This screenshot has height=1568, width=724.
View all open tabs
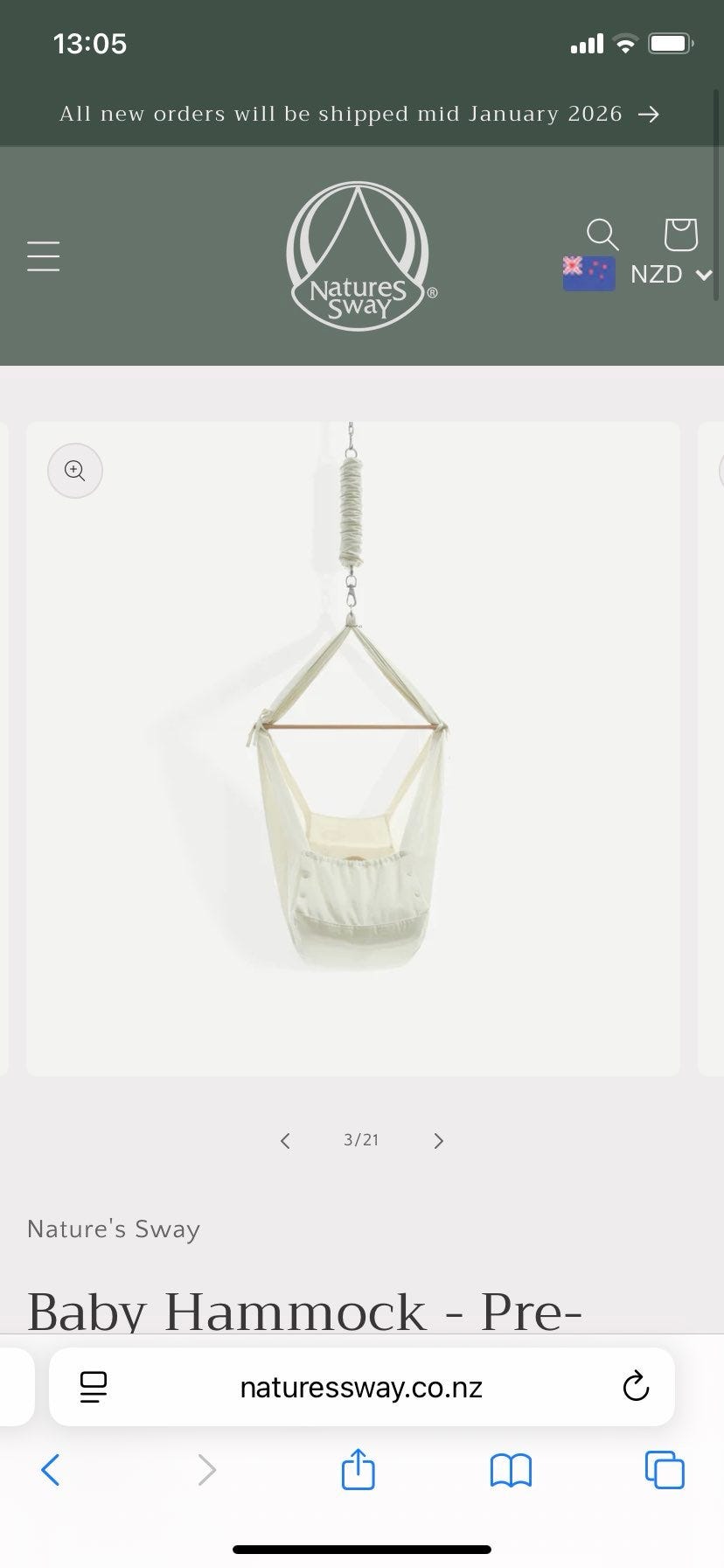pos(665,1470)
